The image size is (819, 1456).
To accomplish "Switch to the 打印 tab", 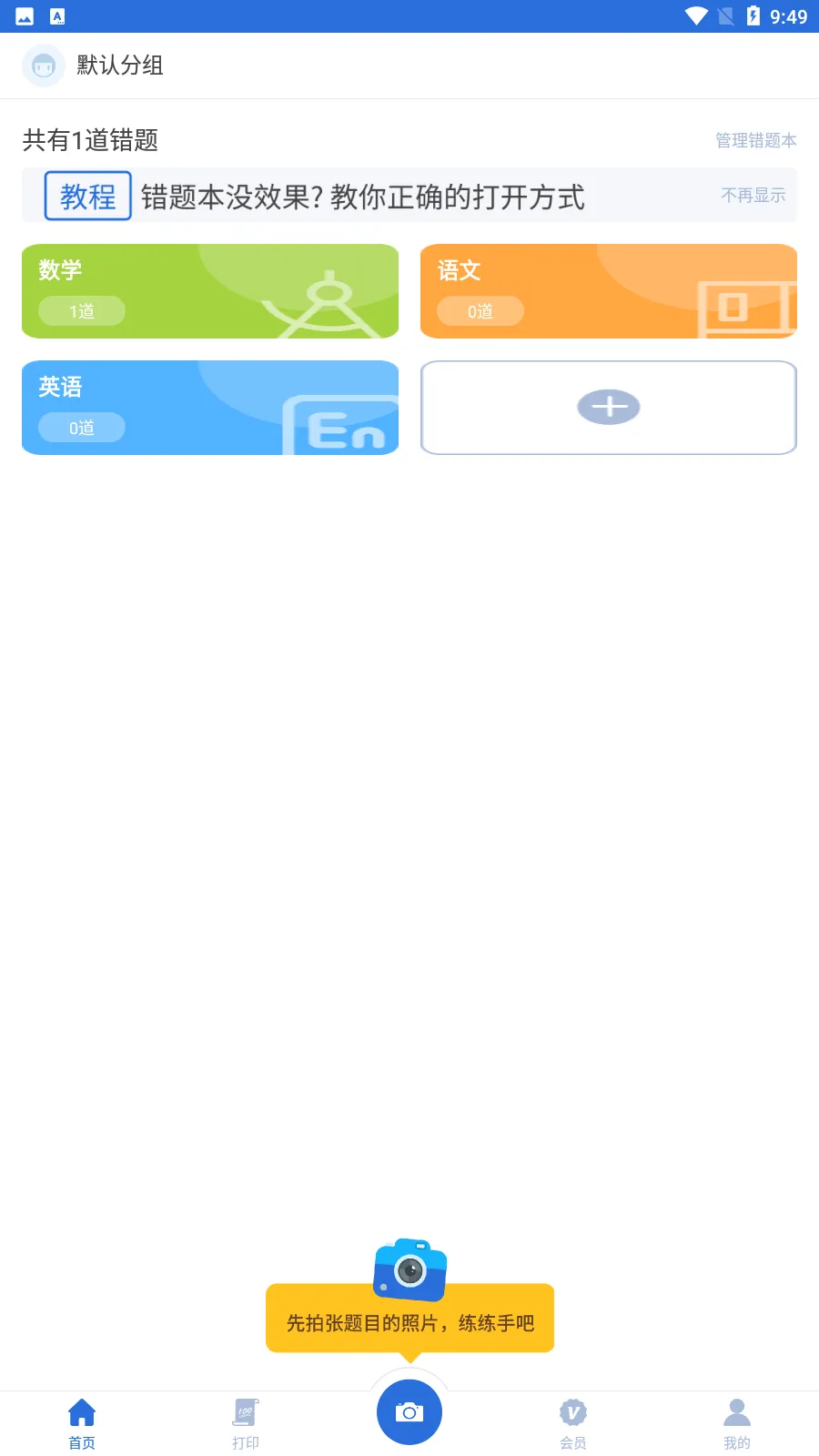I will coord(246,1423).
